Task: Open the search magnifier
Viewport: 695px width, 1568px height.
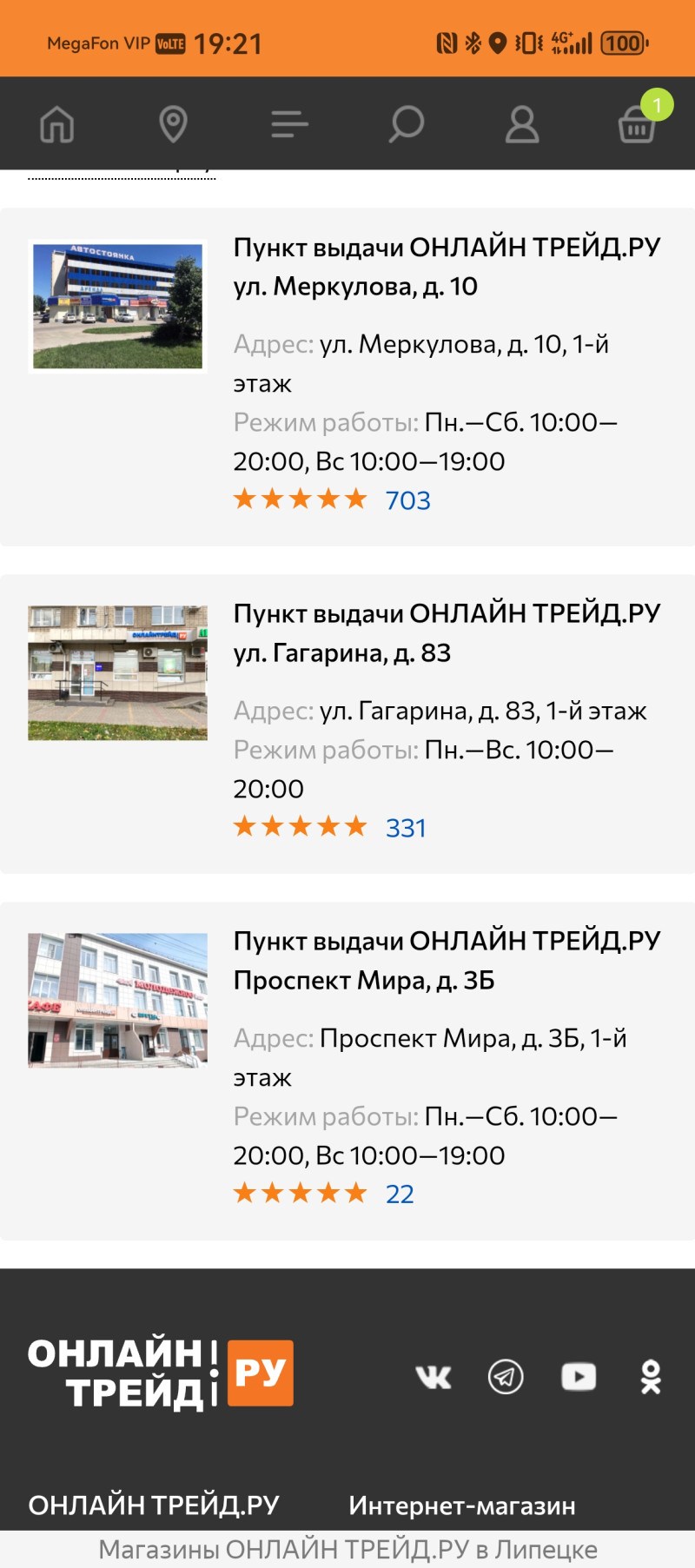Action: (406, 124)
